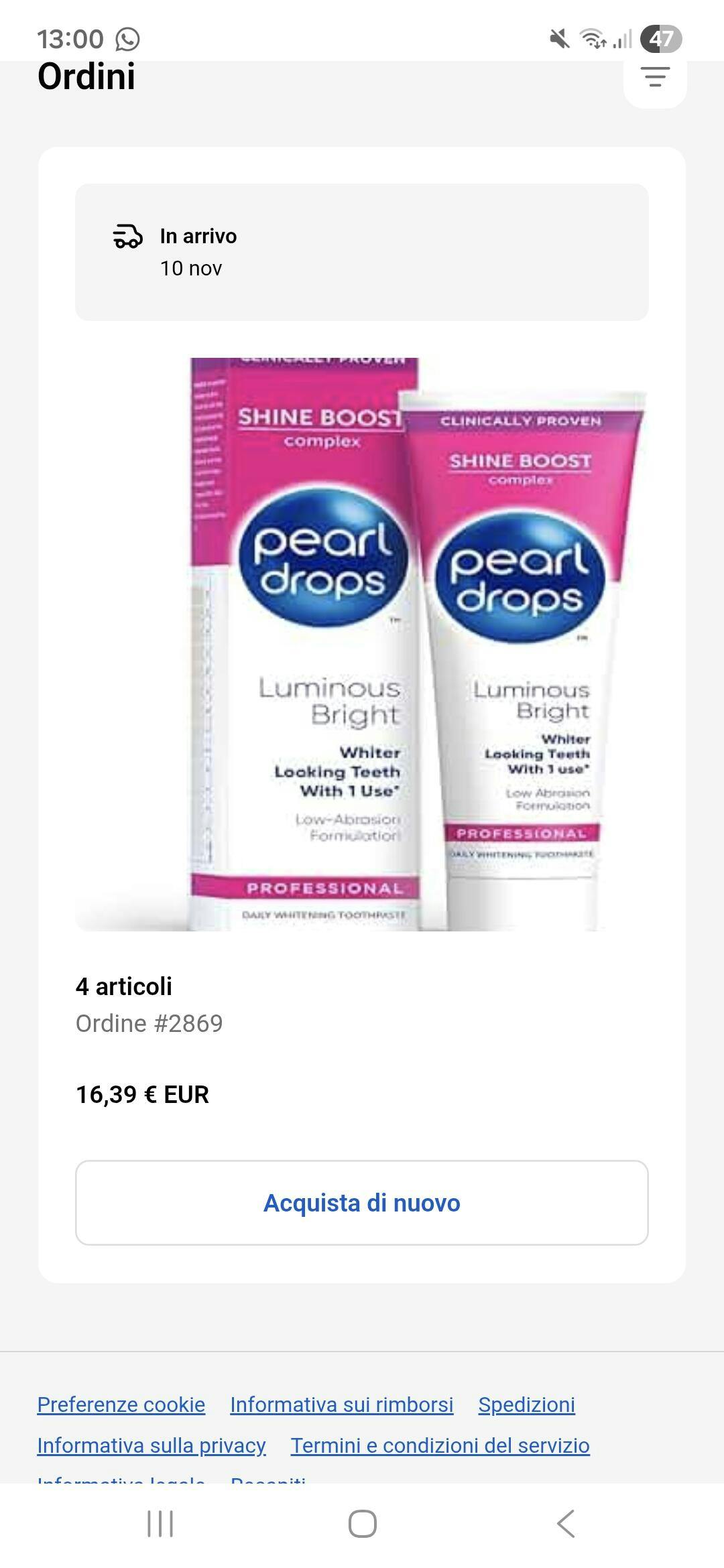Open Informativa sui rimborsi link
The width and height of the screenshot is (724, 1568).
pyautogui.click(x=342, y=1404)
